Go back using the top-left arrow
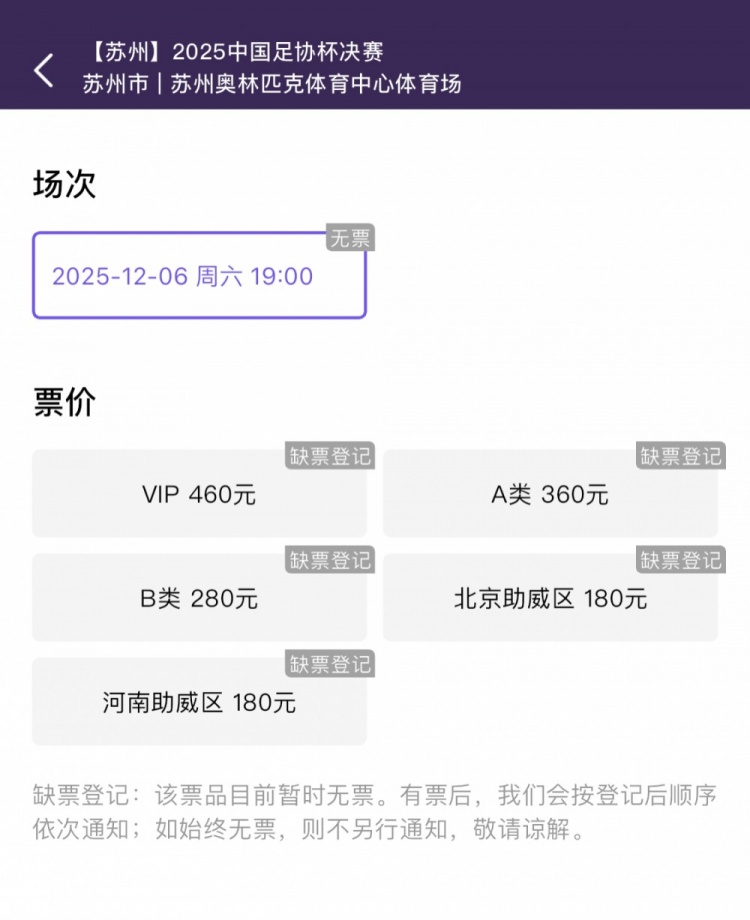 pyautogui.click(x=44, y=70)
